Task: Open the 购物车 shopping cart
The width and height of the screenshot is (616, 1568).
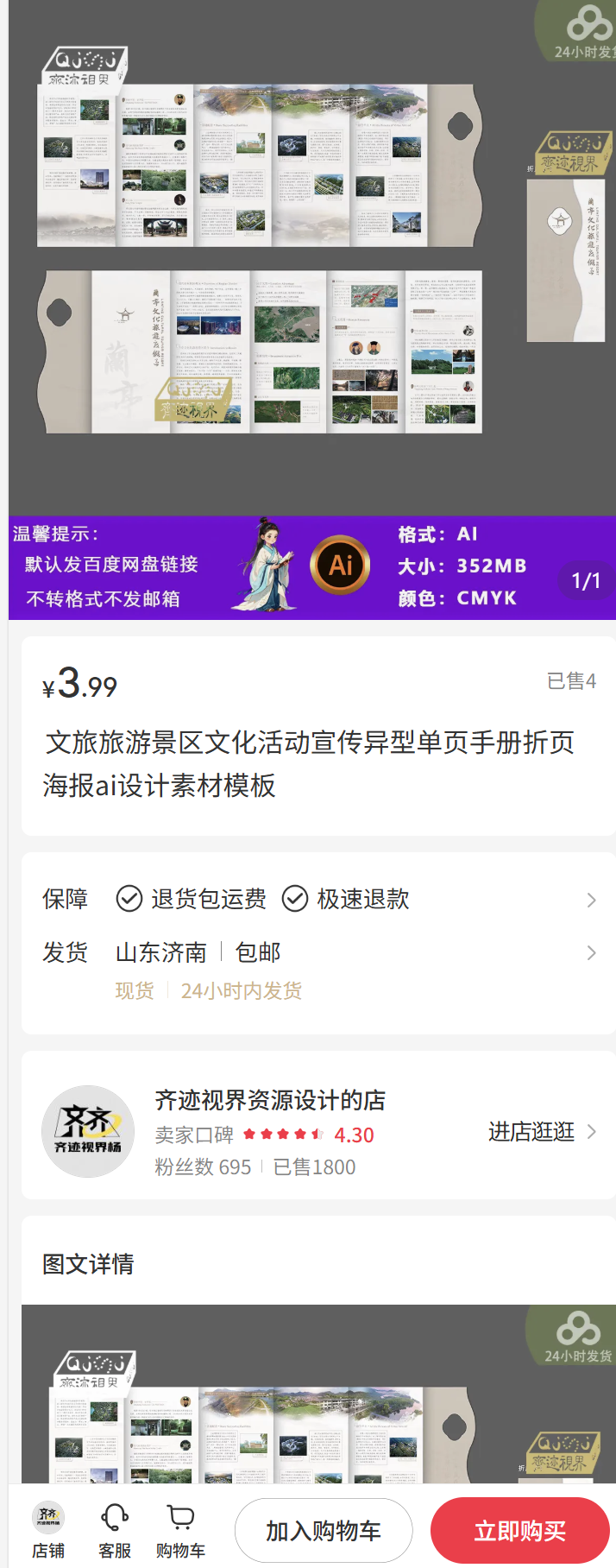Action: coord(180,1530)
